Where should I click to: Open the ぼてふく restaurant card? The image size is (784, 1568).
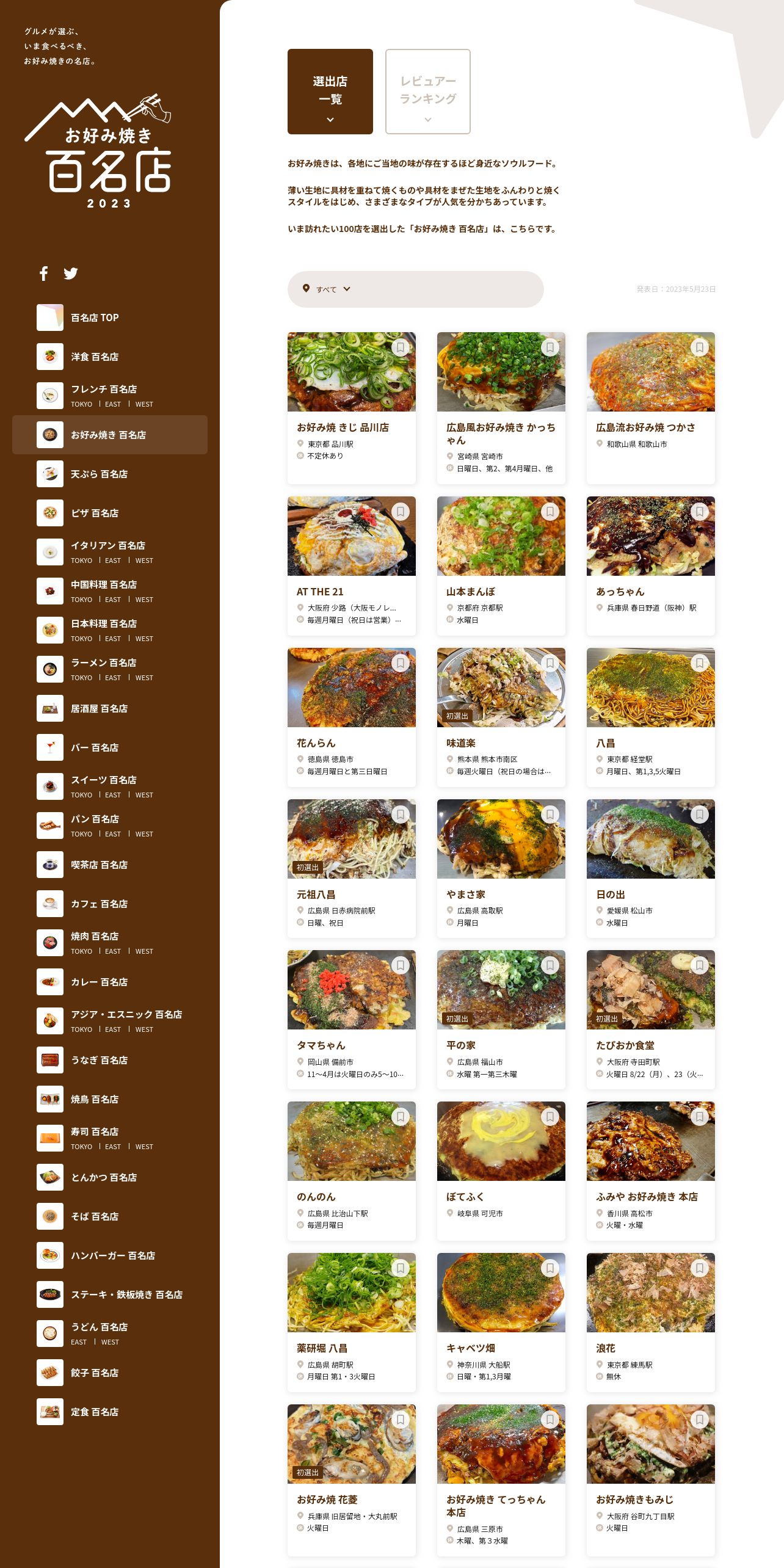(x=501, y=1171)
